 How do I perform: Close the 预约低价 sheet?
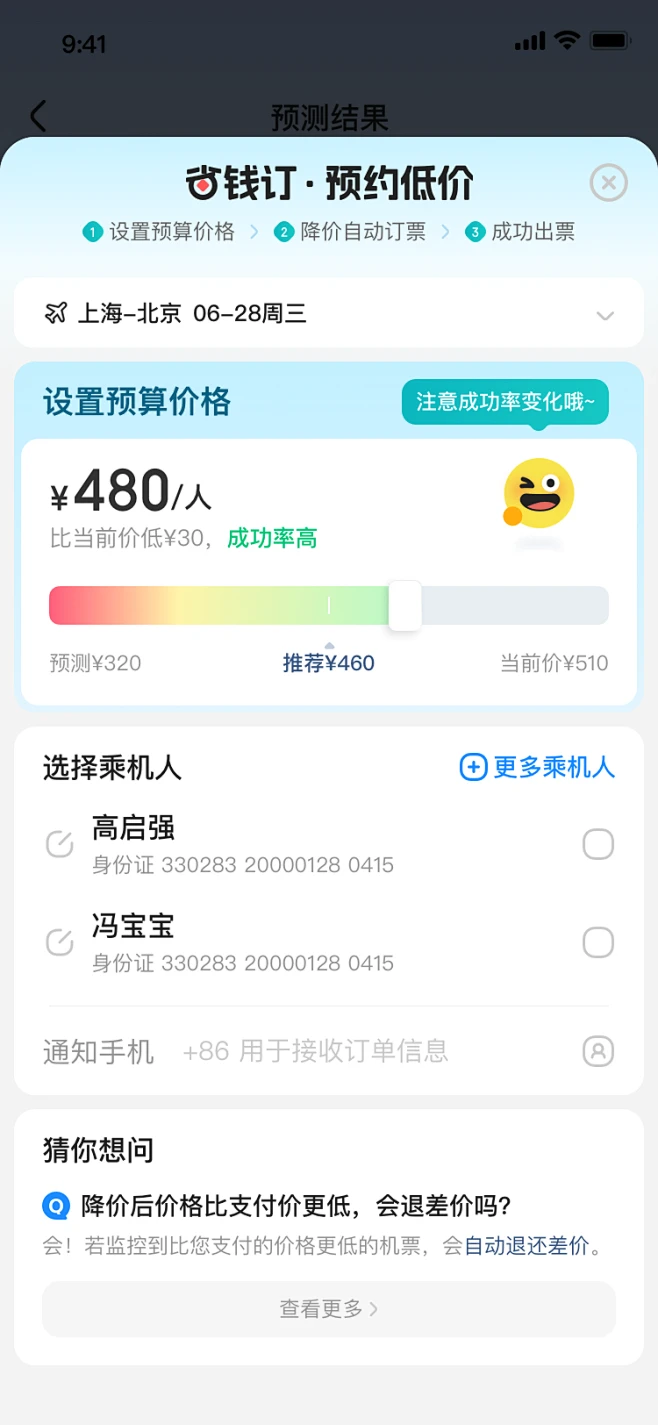(608, 183)
